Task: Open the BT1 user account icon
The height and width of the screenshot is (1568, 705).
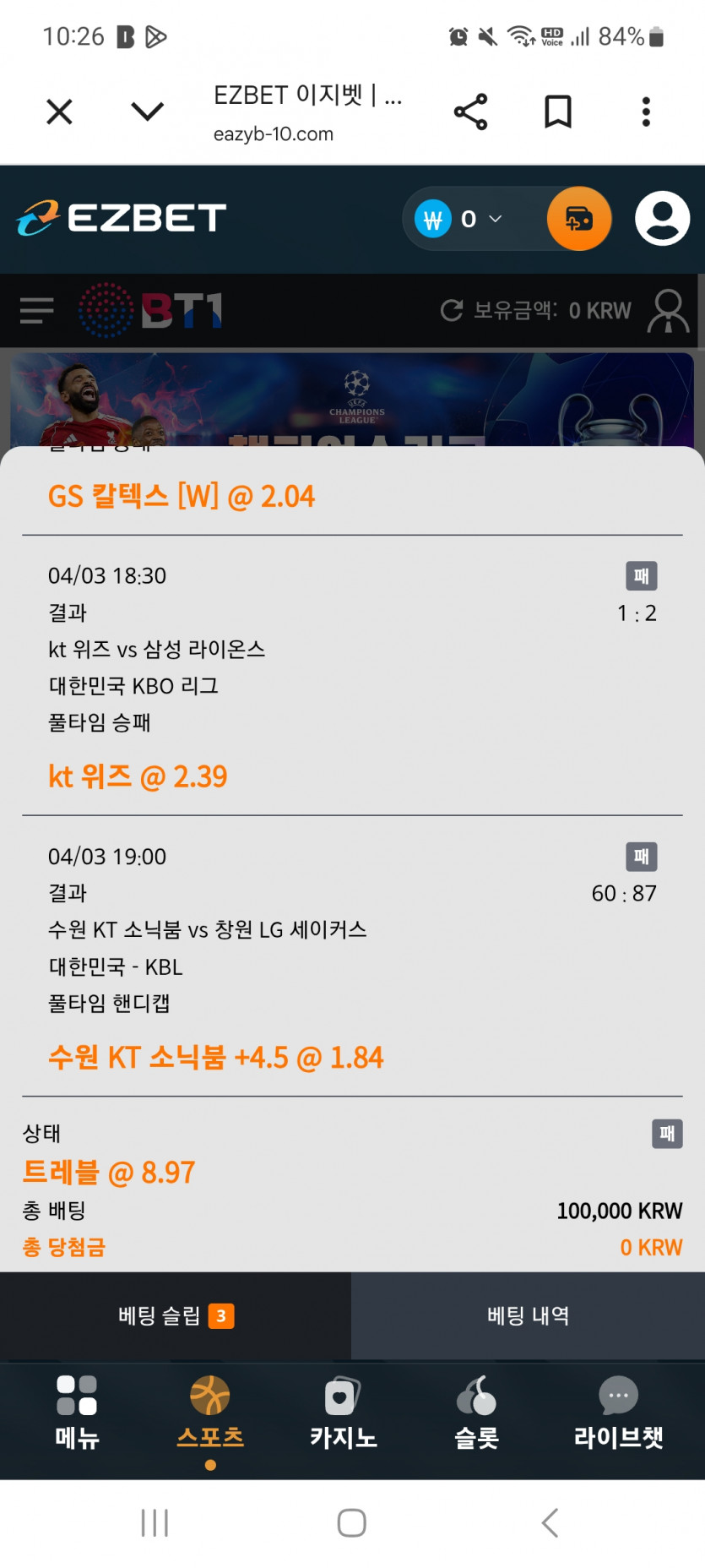Action: 668,311
